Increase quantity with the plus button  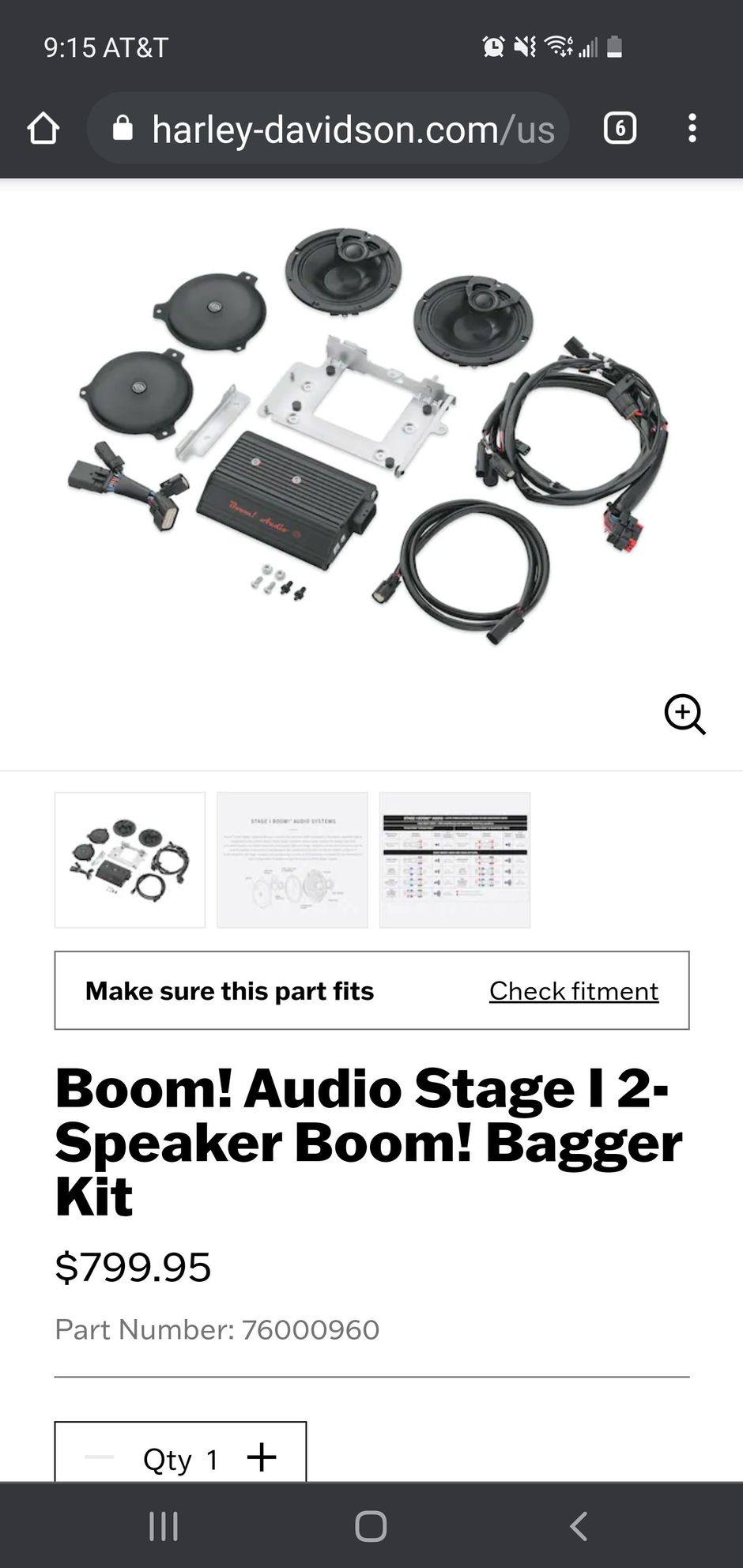pyautogui.click(x=262, y=1457)
